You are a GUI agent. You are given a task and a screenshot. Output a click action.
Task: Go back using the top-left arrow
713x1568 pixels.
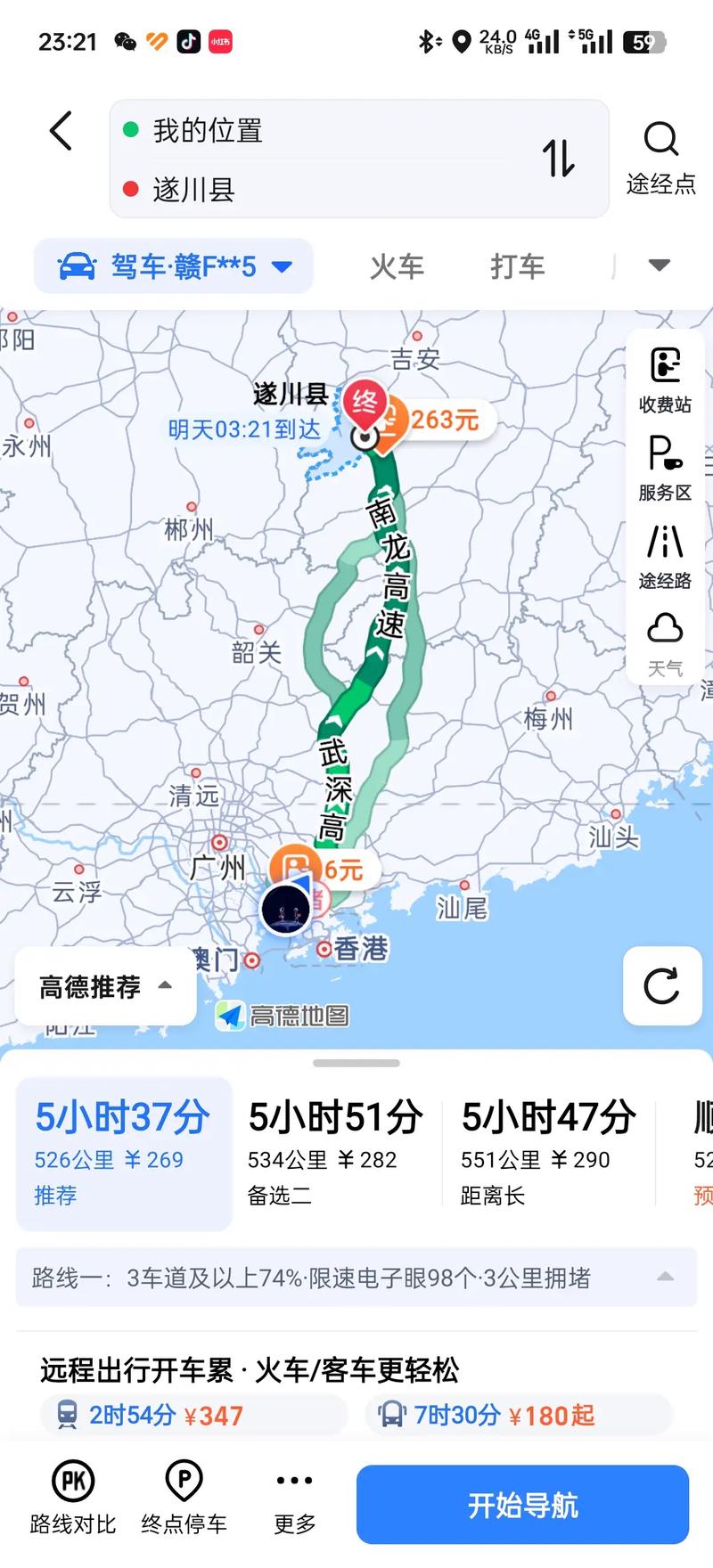(61, 132)
